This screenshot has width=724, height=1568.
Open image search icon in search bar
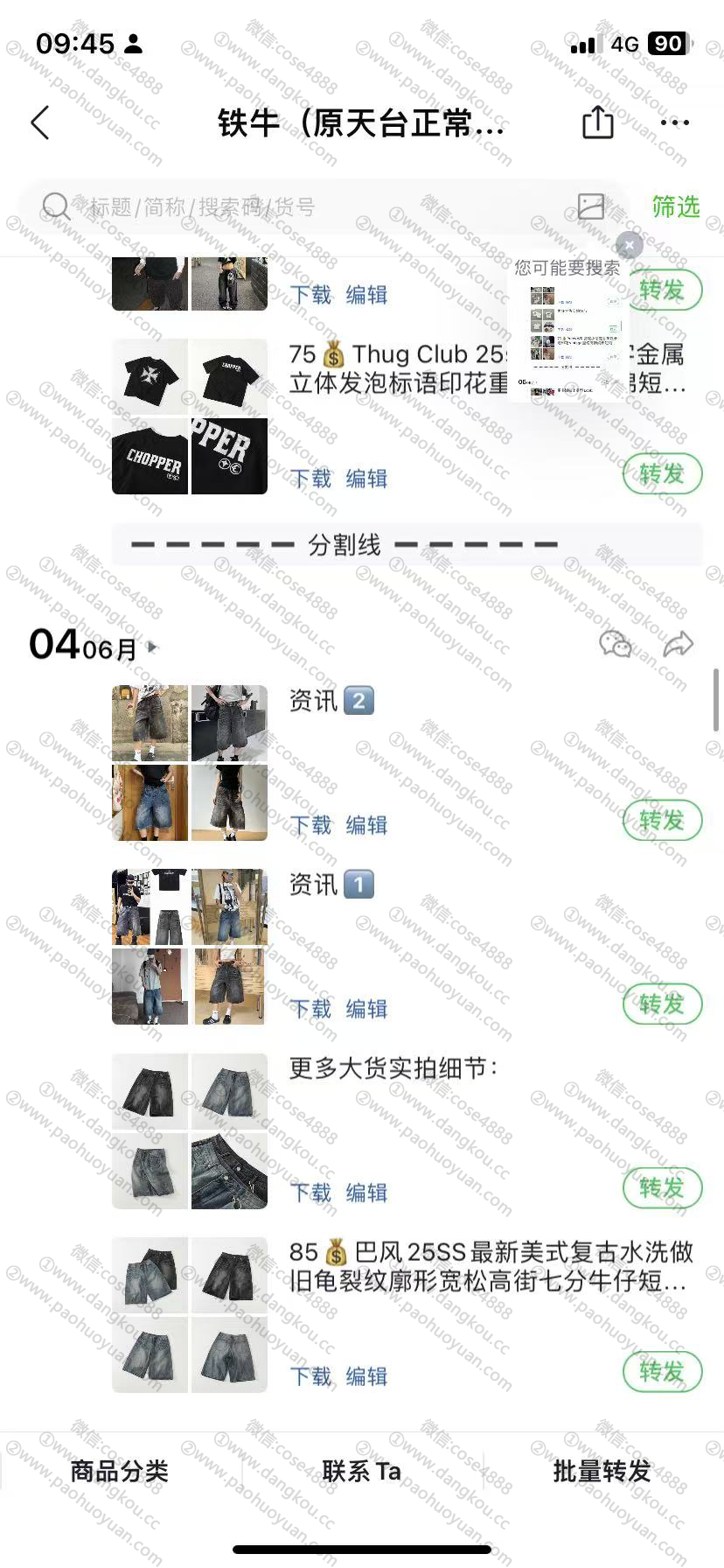[591, 206]
